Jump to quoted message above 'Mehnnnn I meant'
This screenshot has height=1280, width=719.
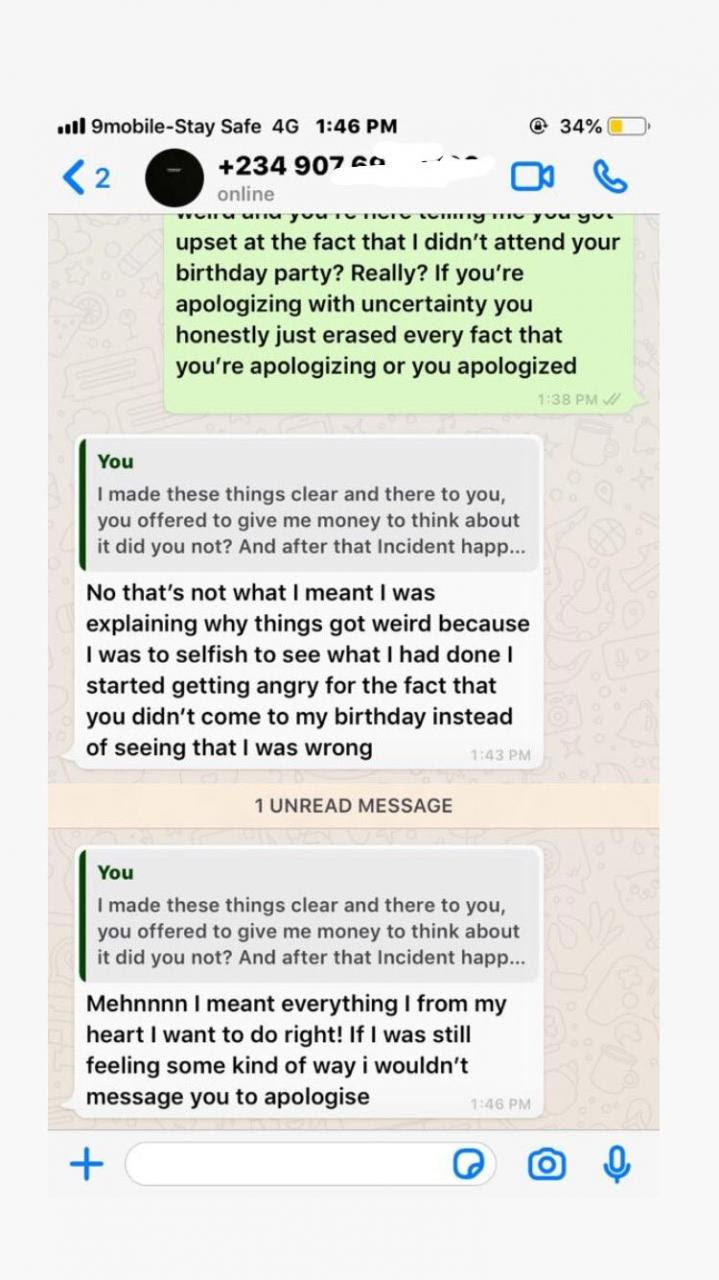click(x=309, y=918)
